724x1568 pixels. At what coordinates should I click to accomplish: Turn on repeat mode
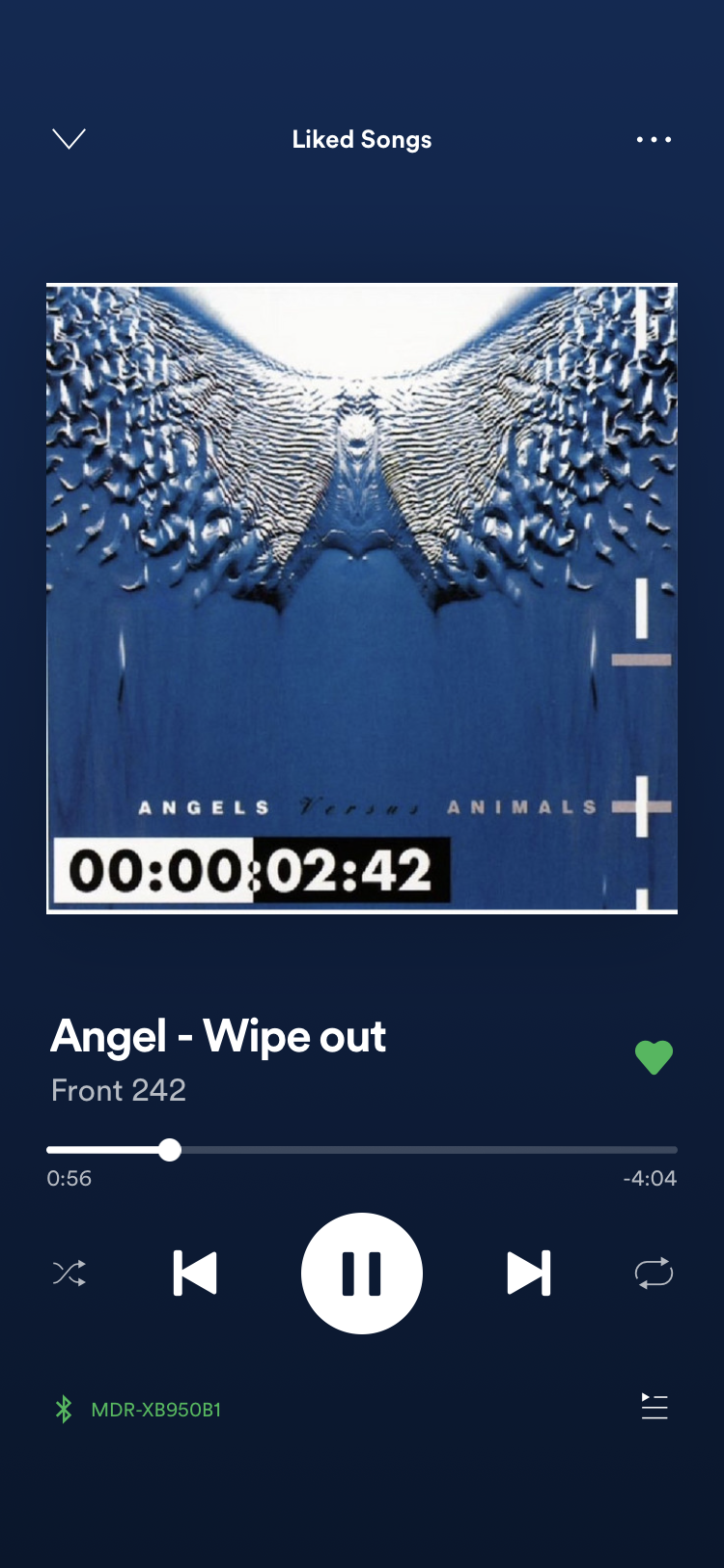(654, 1273)
